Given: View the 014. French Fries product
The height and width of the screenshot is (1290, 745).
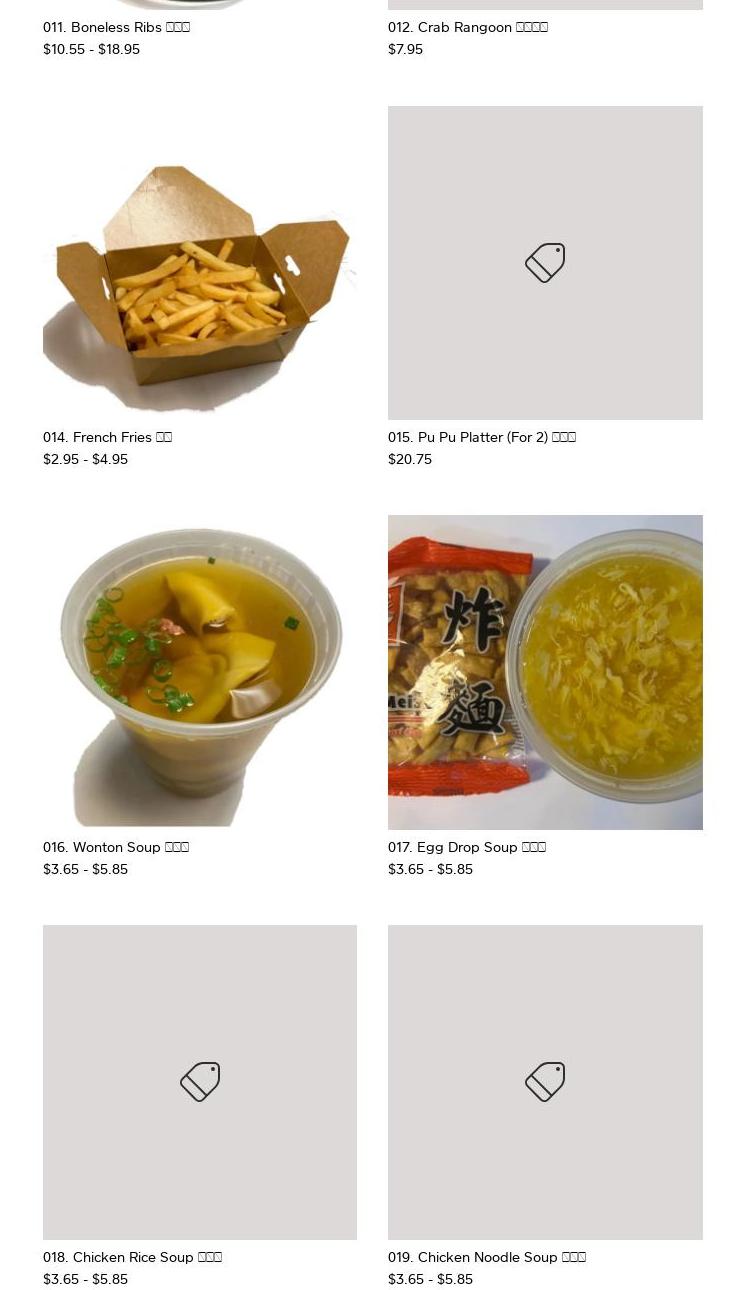Looking at the screenshot, I should coord(200,263).
